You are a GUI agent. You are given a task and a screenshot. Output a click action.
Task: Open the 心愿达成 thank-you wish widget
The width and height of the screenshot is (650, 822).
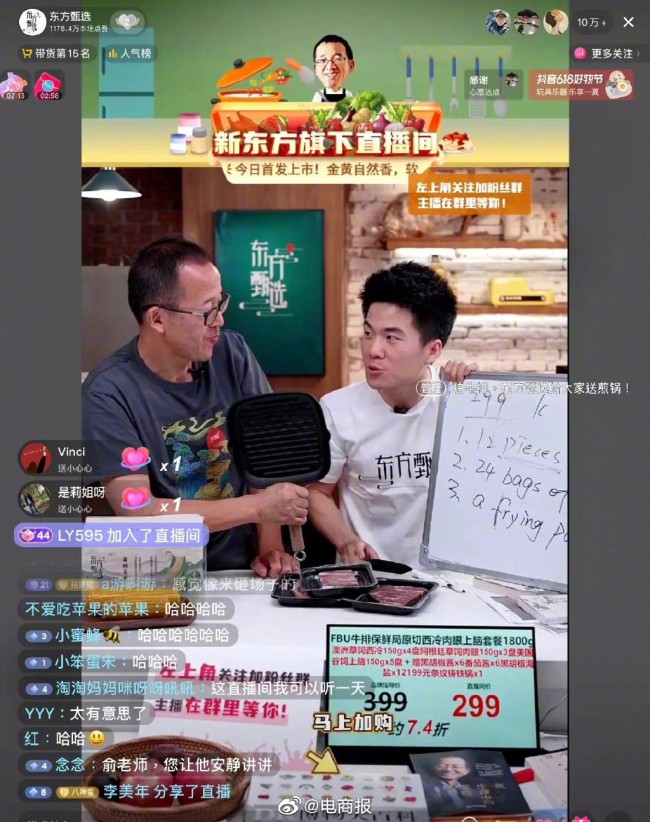491,84
